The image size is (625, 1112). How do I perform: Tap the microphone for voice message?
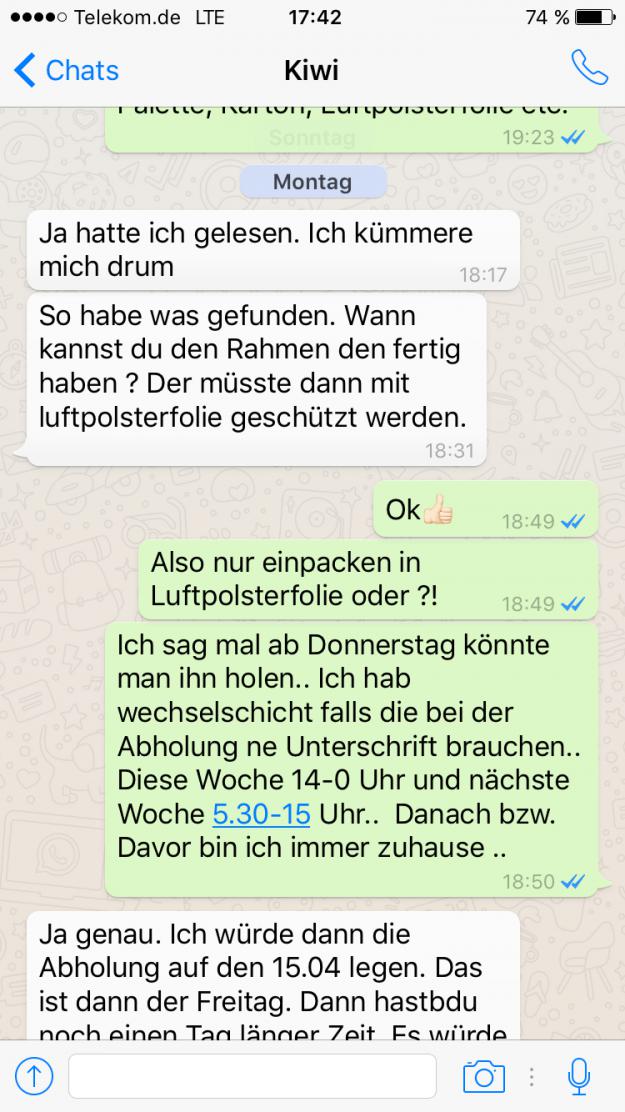click(578, 1076)
